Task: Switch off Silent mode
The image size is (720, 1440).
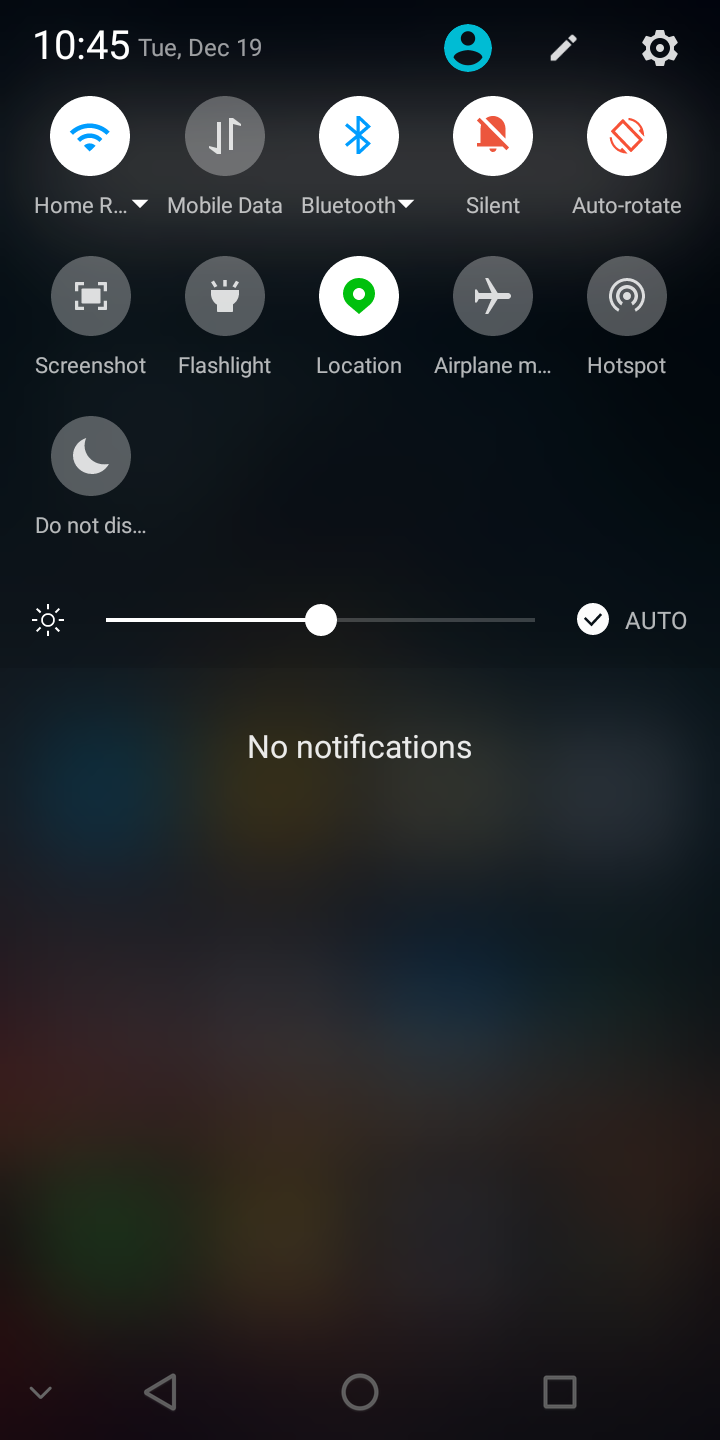Action: click(493, 136)
